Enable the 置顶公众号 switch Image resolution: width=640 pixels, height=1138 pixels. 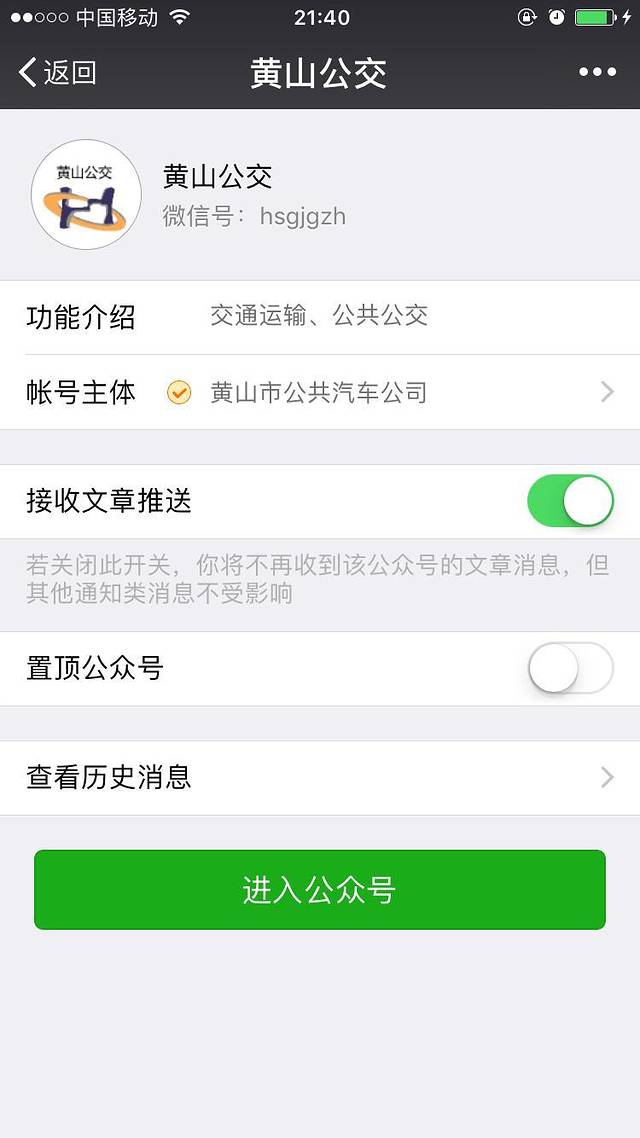click(570, 668)
